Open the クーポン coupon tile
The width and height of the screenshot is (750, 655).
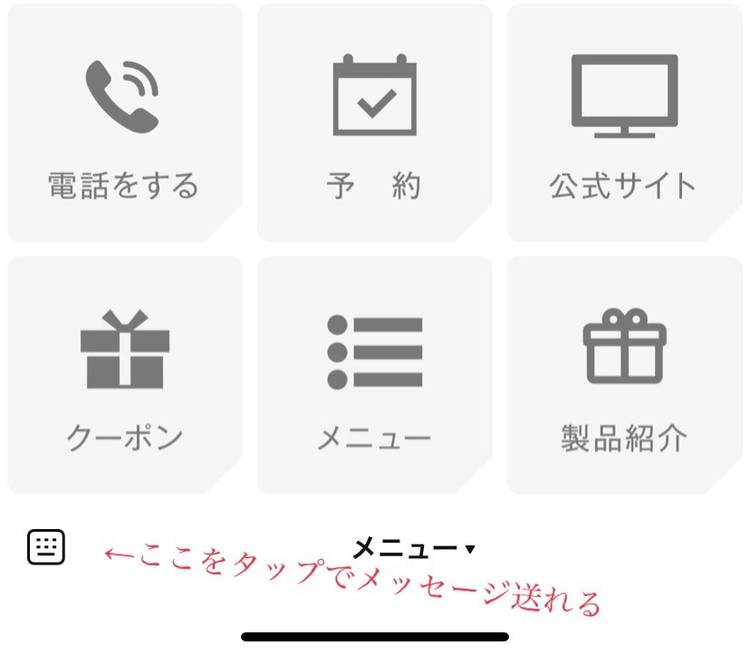pos(124,375)
